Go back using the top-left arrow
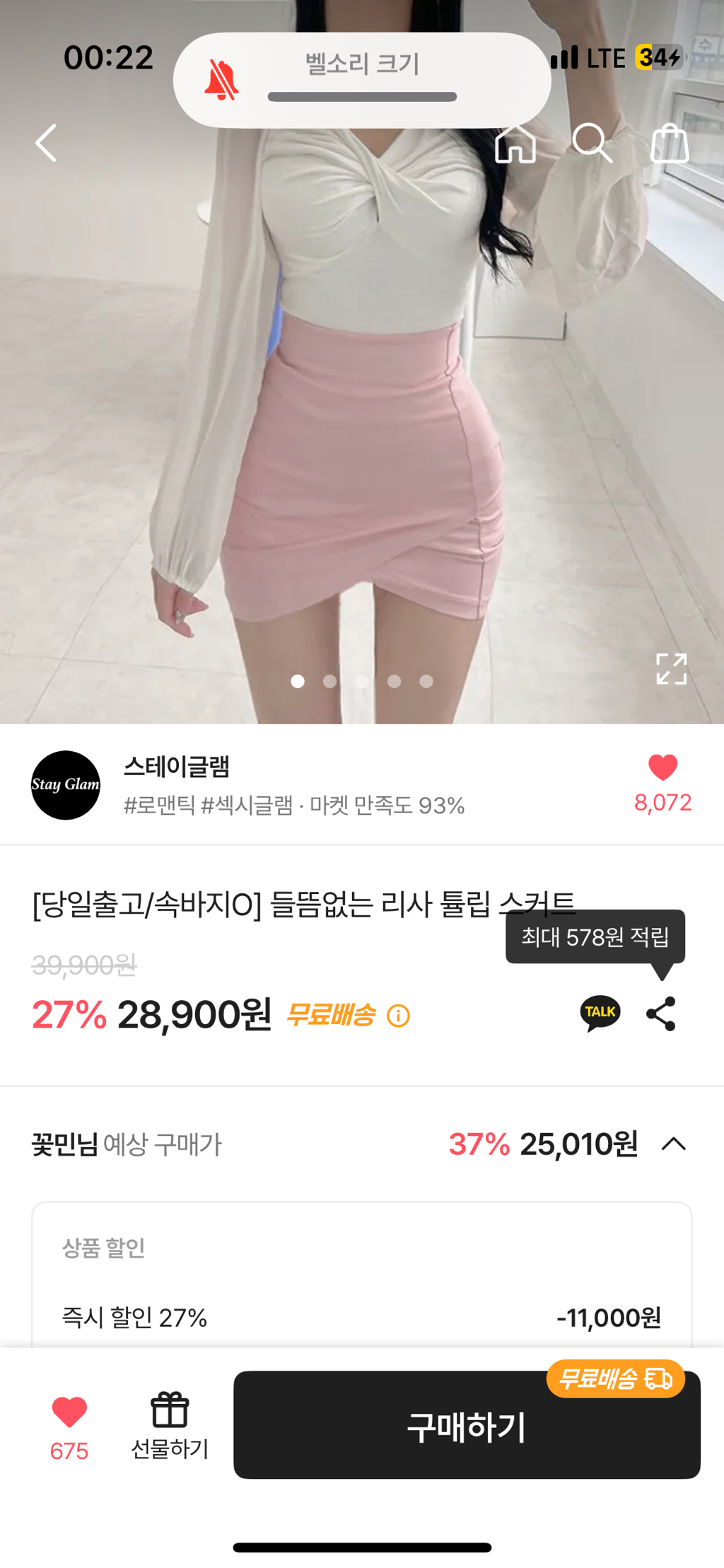This screenshot has height=1568, width=724. (x=46, y=144)
